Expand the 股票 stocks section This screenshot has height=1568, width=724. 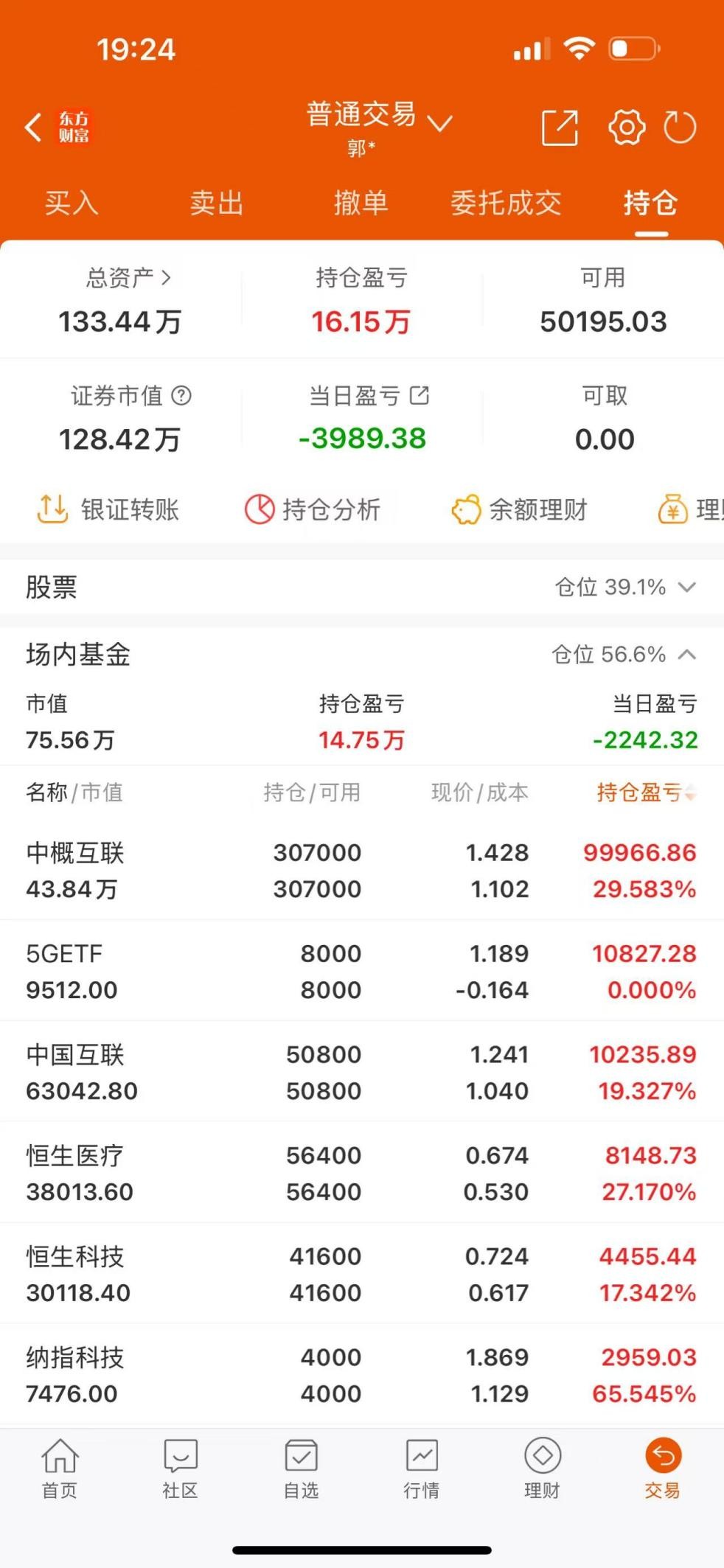[686, 587]
